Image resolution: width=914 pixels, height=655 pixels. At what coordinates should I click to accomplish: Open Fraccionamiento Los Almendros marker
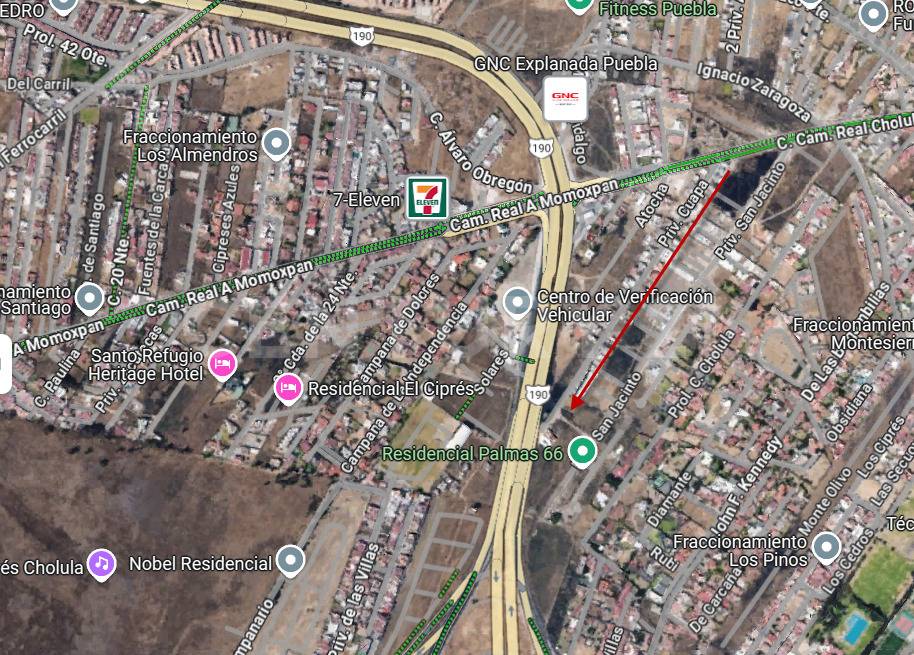click(276, 146)
